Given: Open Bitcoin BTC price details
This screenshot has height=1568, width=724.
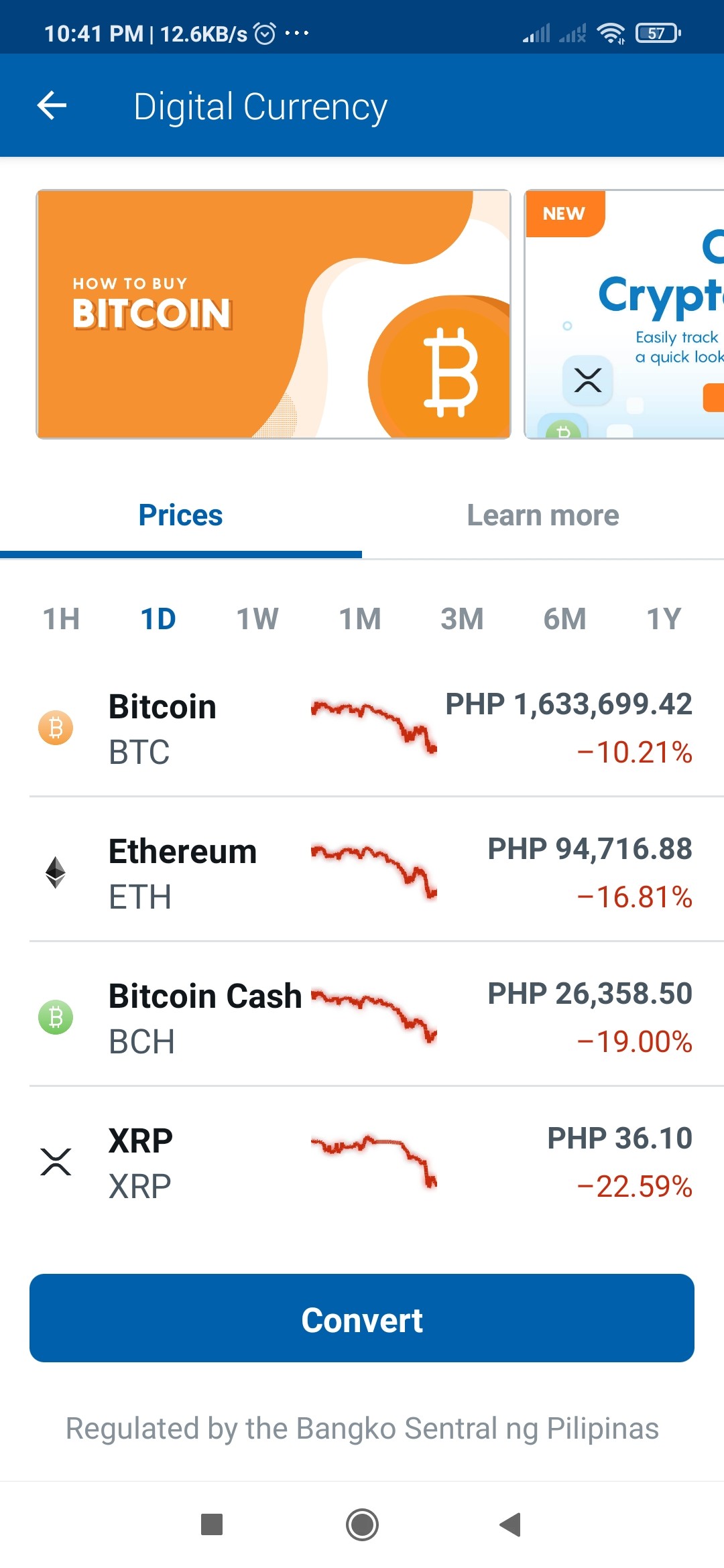Looking at the screenshot, I should [x=362, y=728].
